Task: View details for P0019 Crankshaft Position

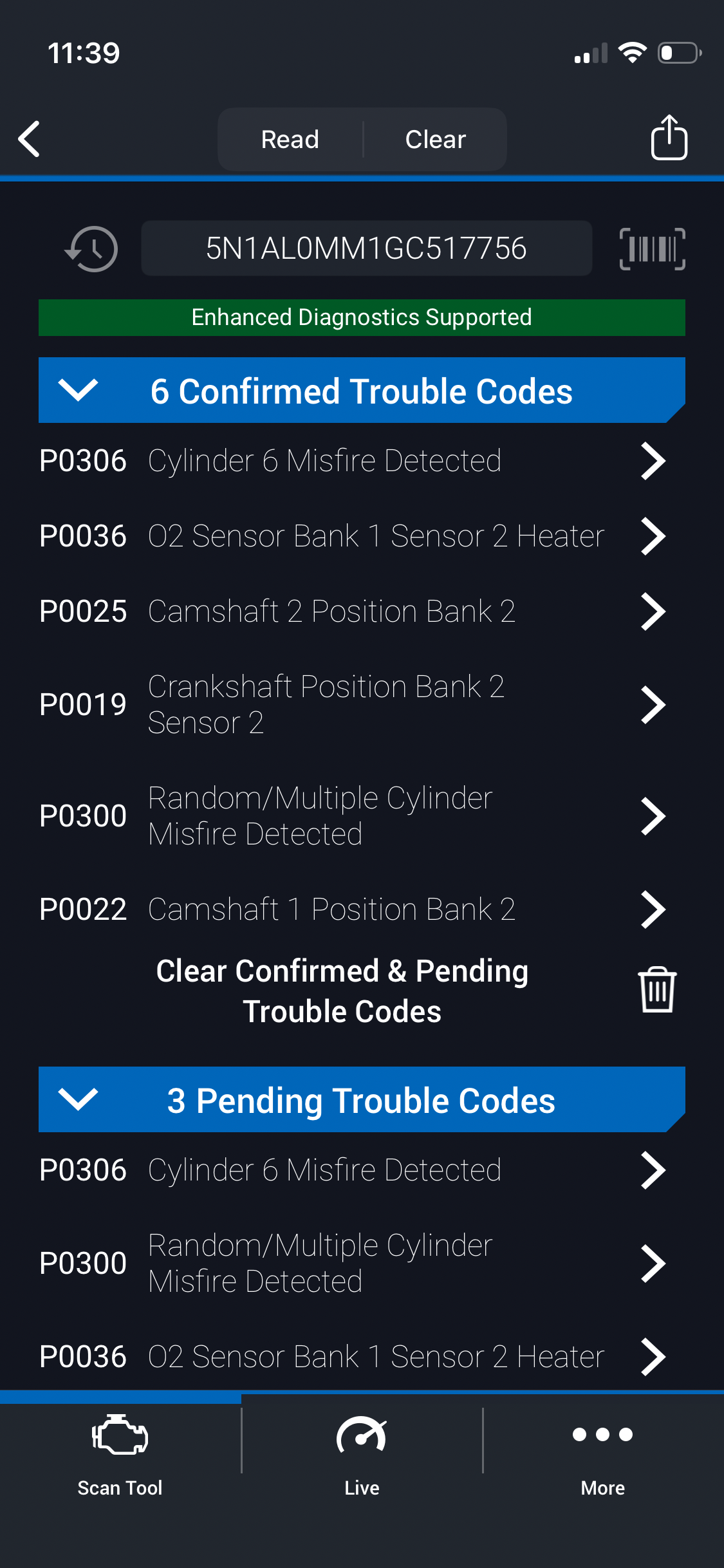Action: point(352,704)
